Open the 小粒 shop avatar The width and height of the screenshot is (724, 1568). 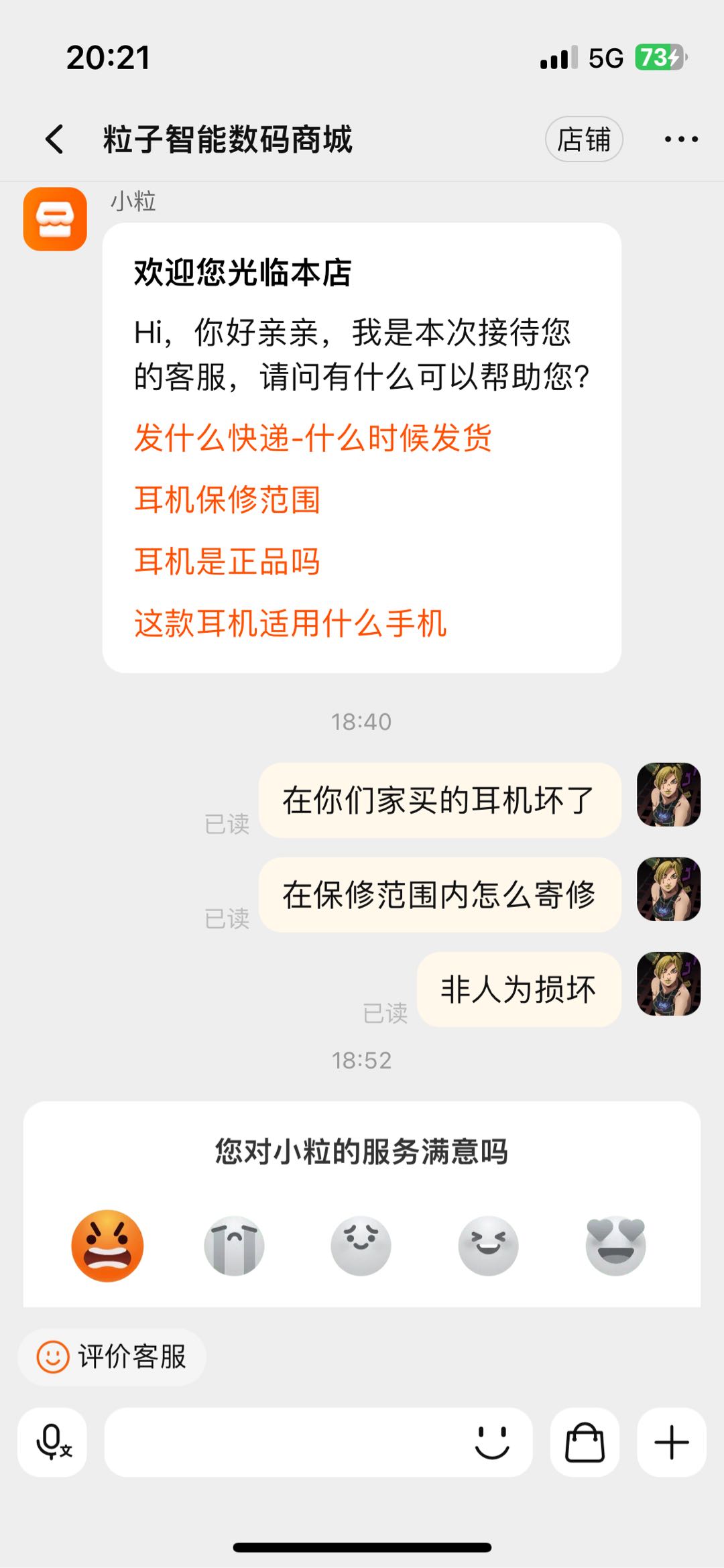click(55, 219)
